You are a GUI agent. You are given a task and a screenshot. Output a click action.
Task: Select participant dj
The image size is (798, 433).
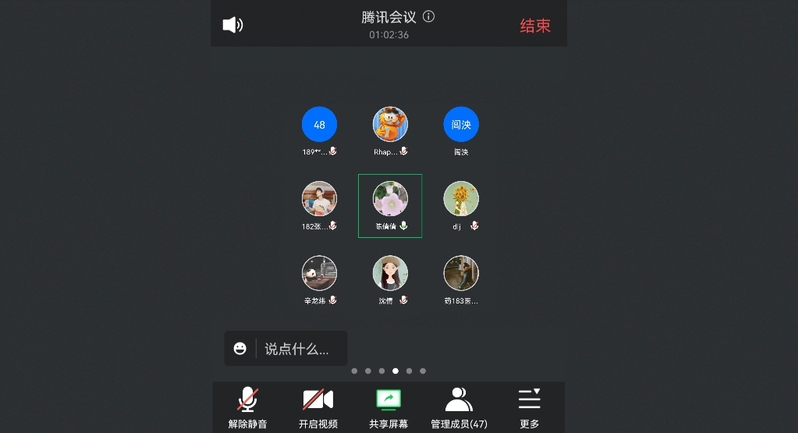pos(461,199)
